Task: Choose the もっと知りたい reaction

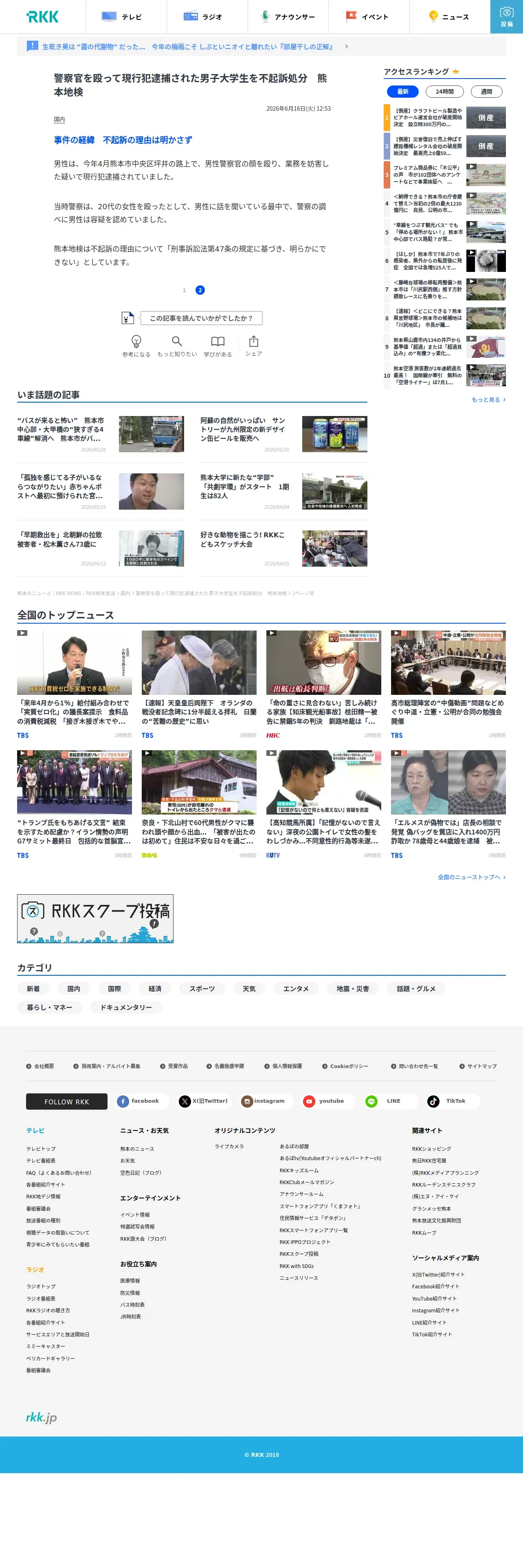Action: pos(177,346)
